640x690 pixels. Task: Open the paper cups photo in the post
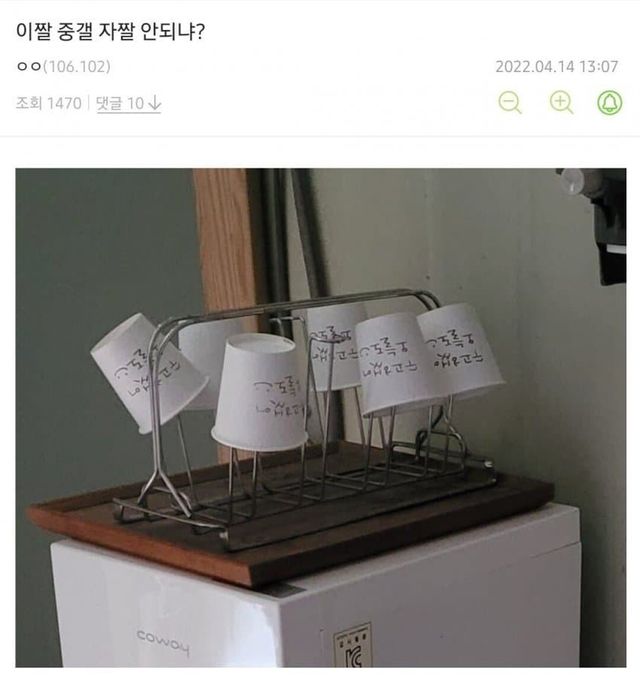(320, 418)
